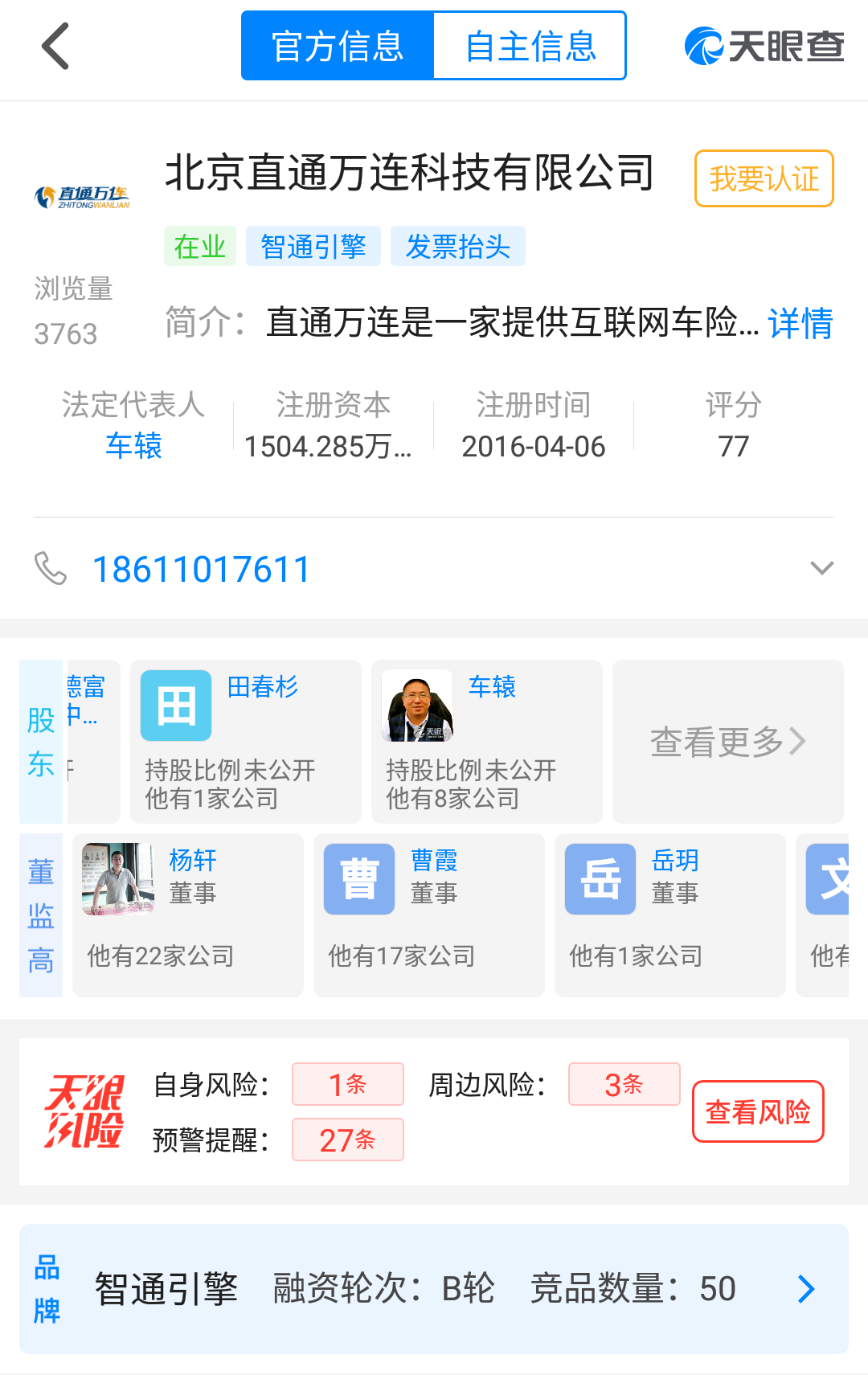
Task: Open the 智通引擎 tag
Action: tap(313, 246)
